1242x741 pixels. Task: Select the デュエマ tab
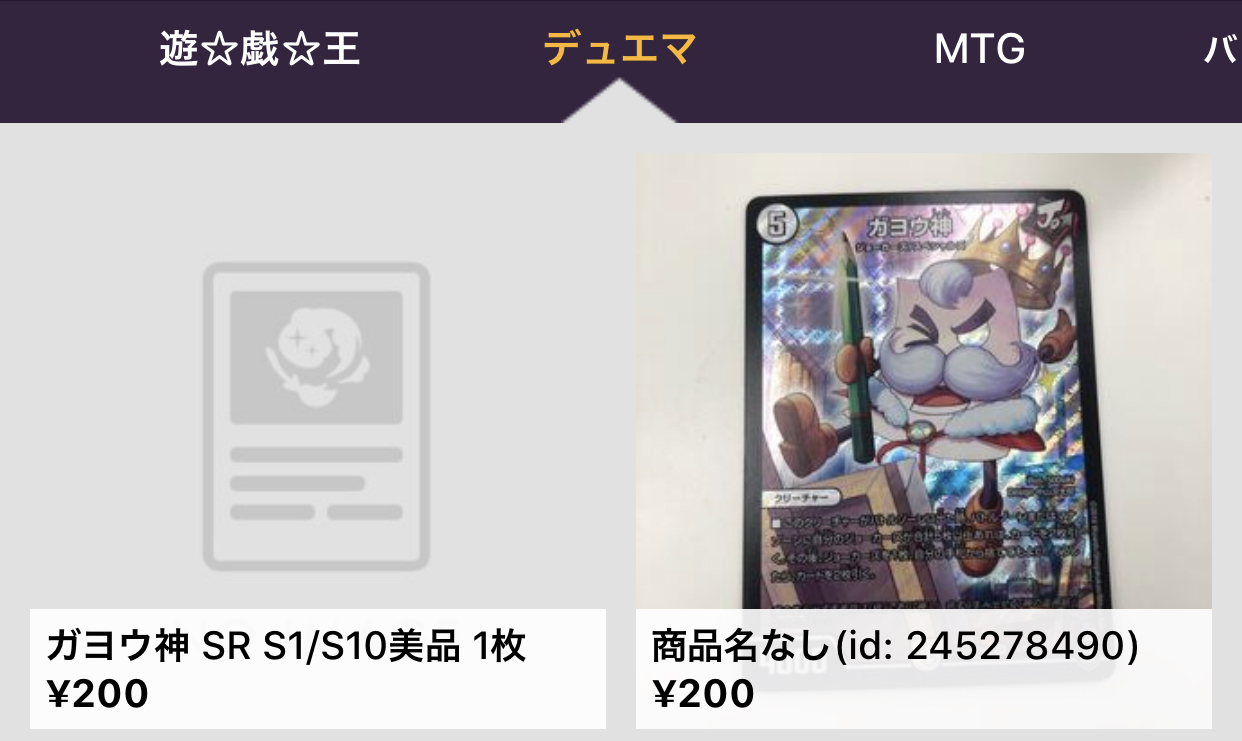click(619, 49)
